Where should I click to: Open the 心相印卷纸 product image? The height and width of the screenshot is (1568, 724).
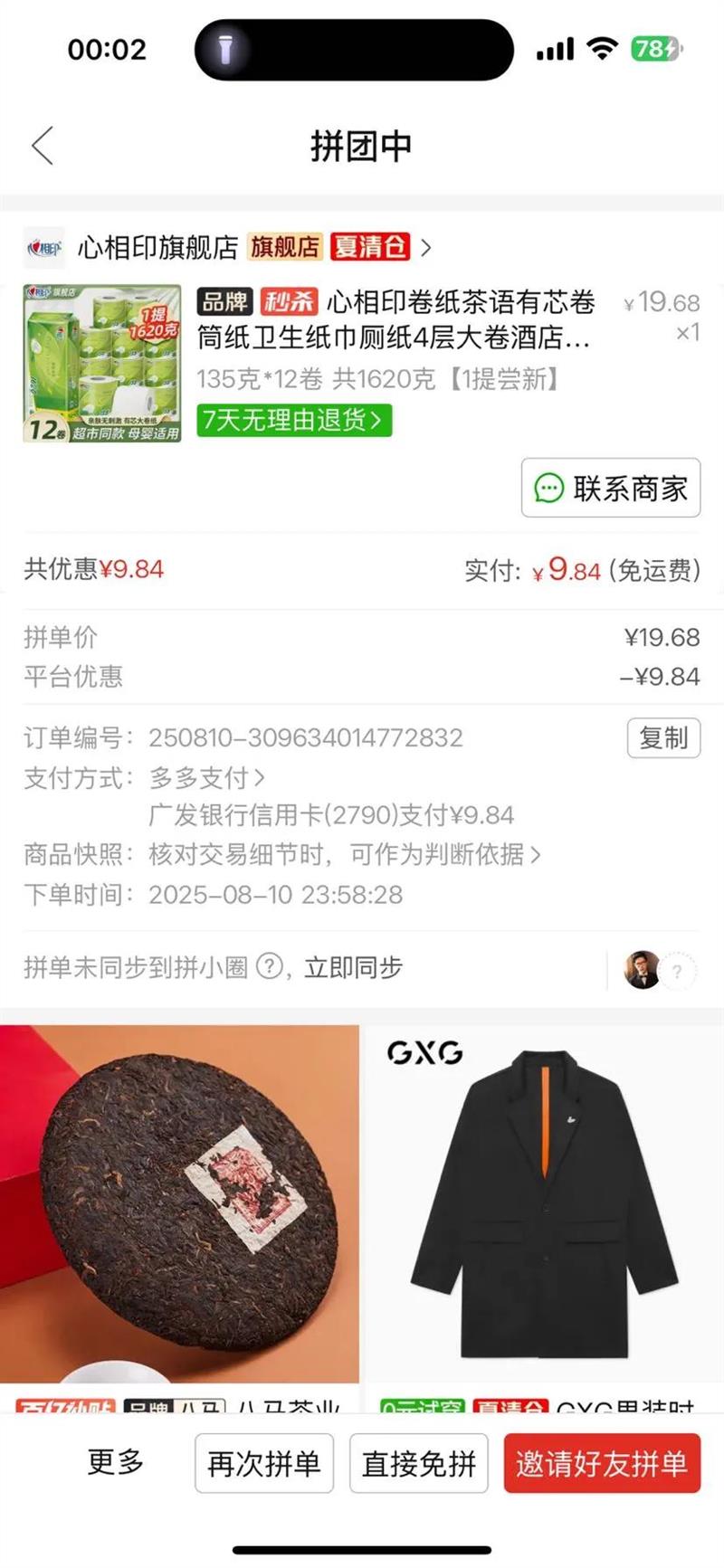[x=101, y=364]
